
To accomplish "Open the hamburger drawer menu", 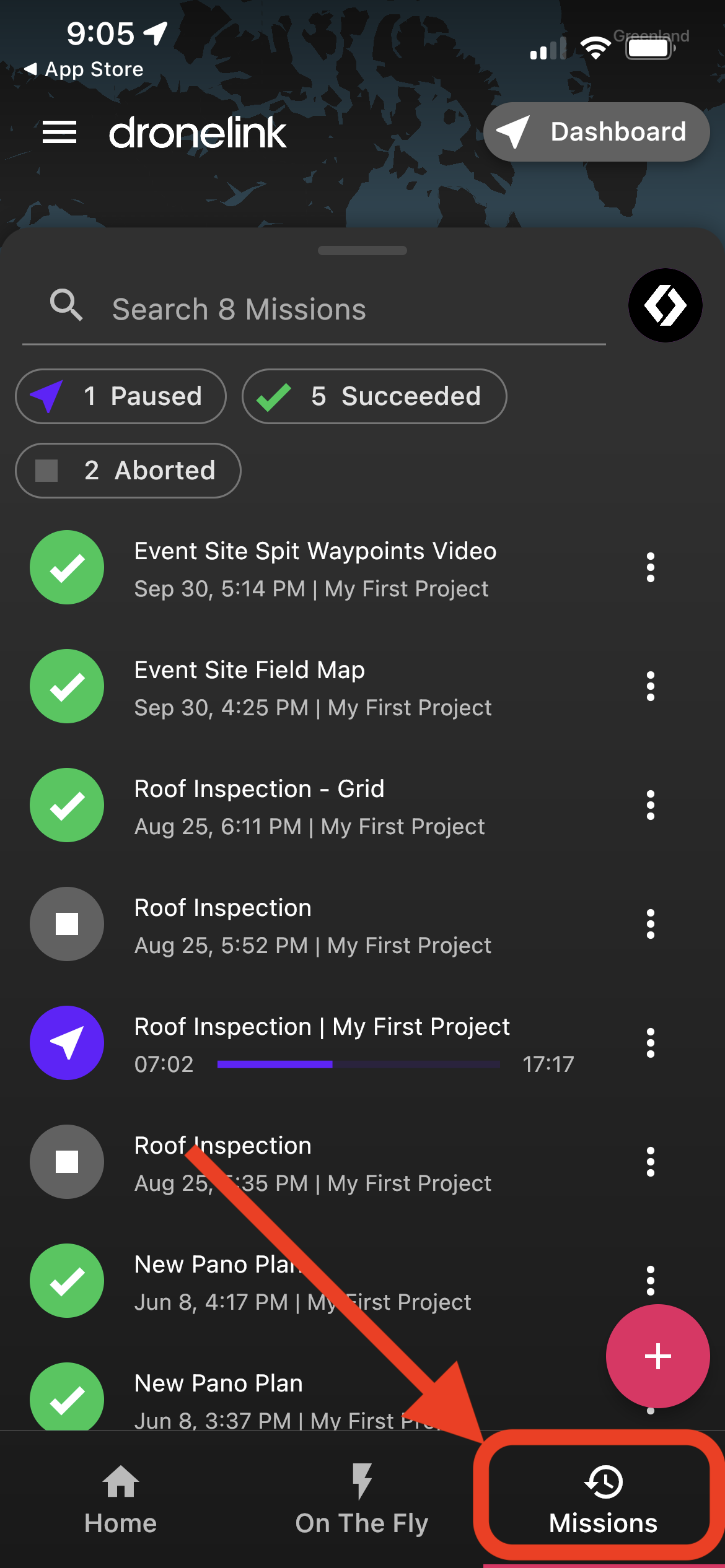I will (59, 132).
